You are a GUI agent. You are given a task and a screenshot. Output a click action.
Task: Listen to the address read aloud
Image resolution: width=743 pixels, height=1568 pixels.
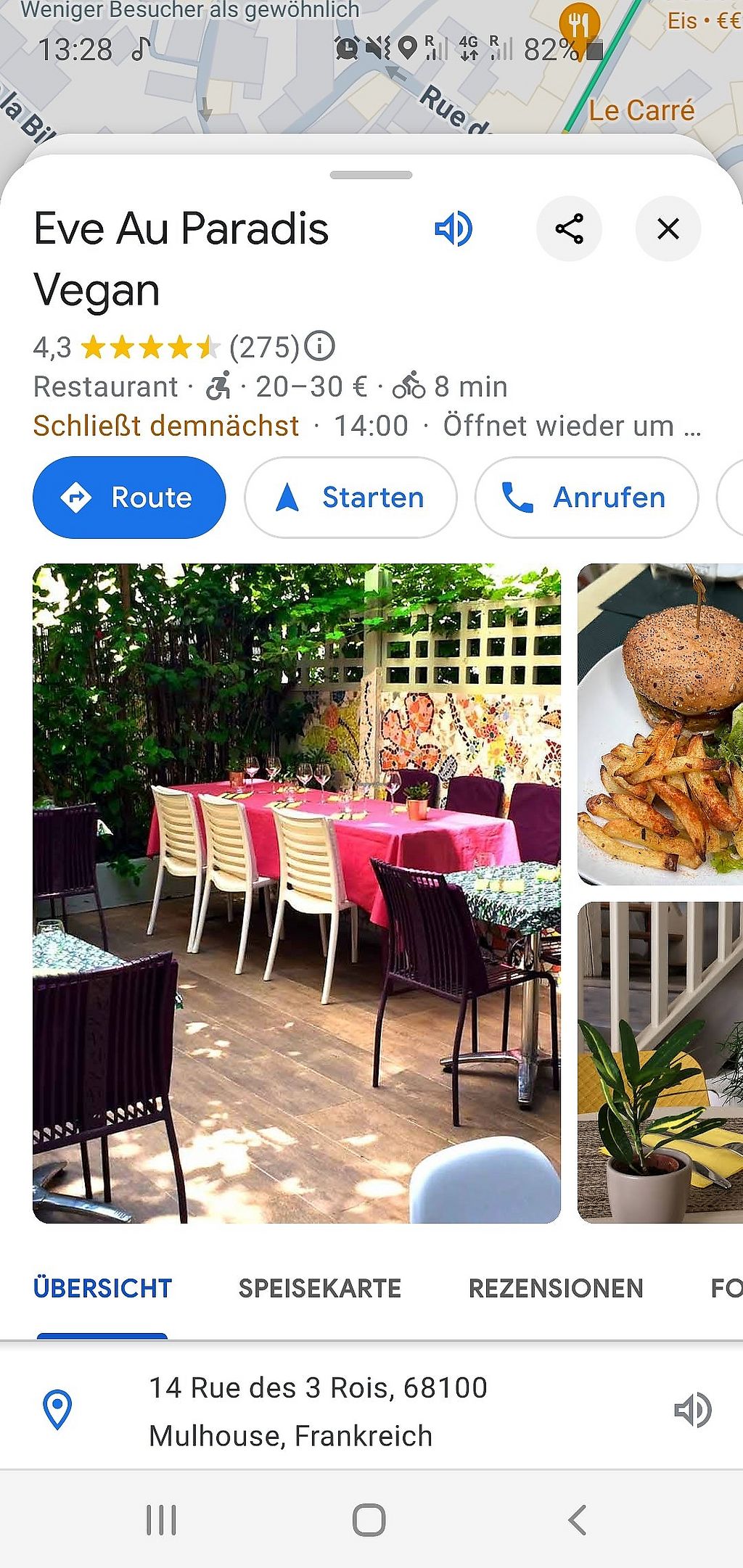(x=693, y=1410)
